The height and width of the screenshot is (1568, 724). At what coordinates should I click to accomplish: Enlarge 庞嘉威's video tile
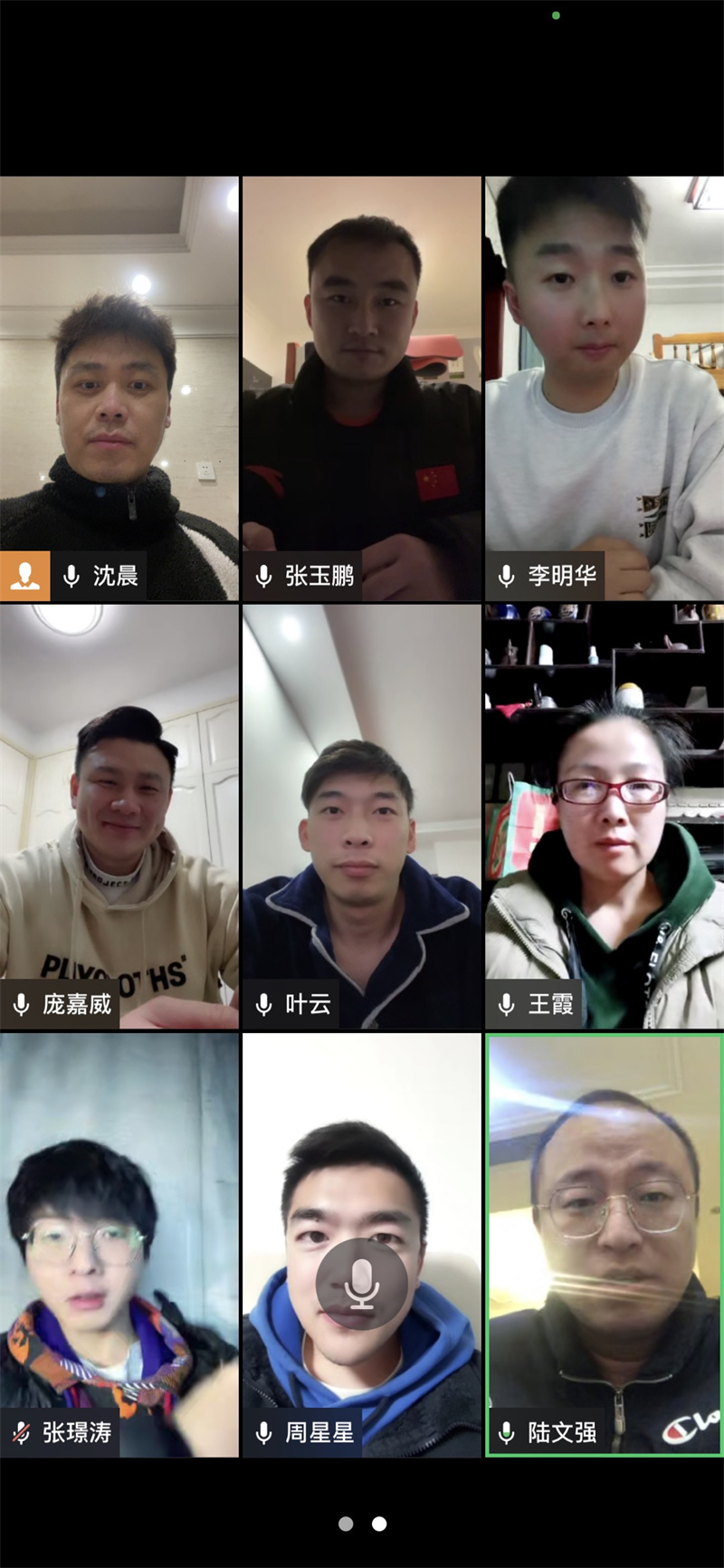pyautogui.click(x=119, y=815)
